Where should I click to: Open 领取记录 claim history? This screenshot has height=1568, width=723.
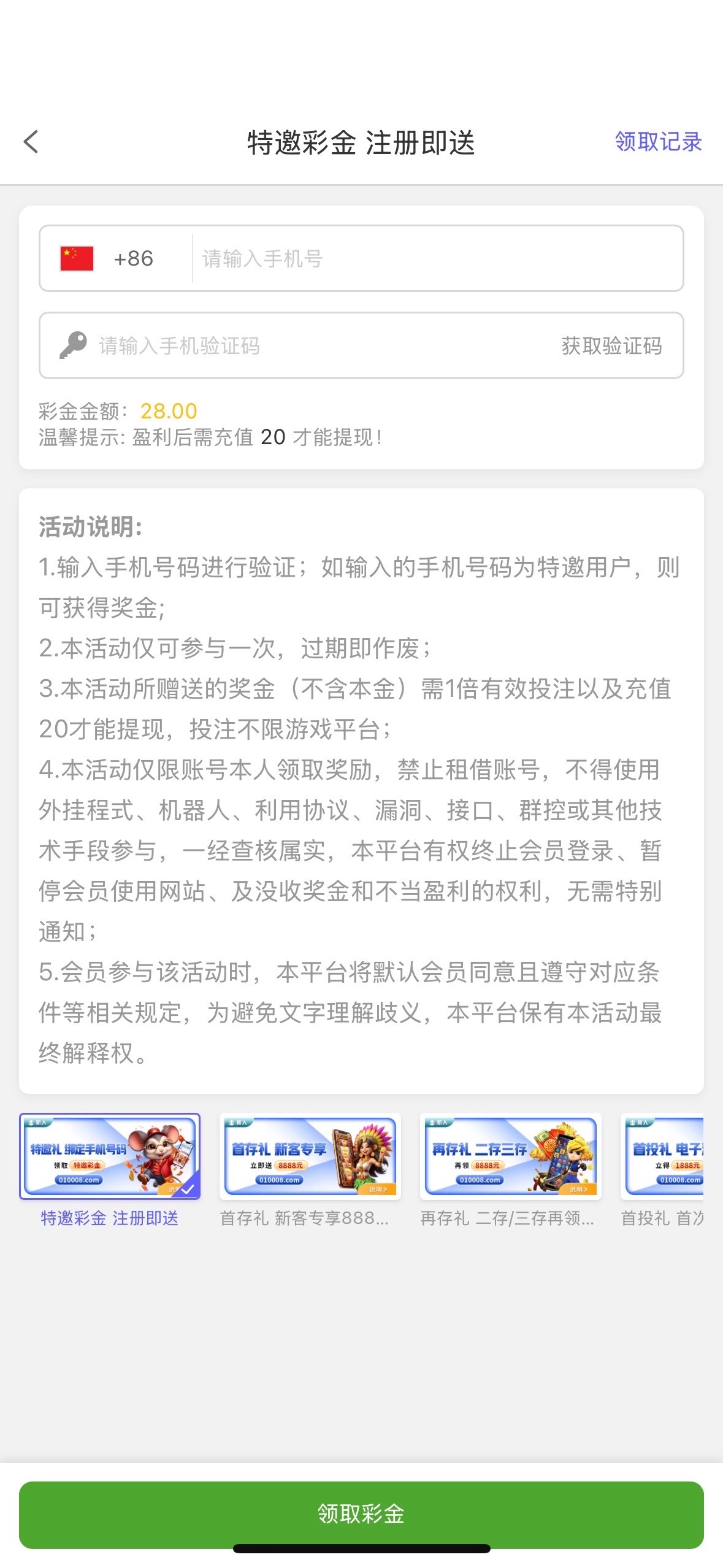pos(657,142)
